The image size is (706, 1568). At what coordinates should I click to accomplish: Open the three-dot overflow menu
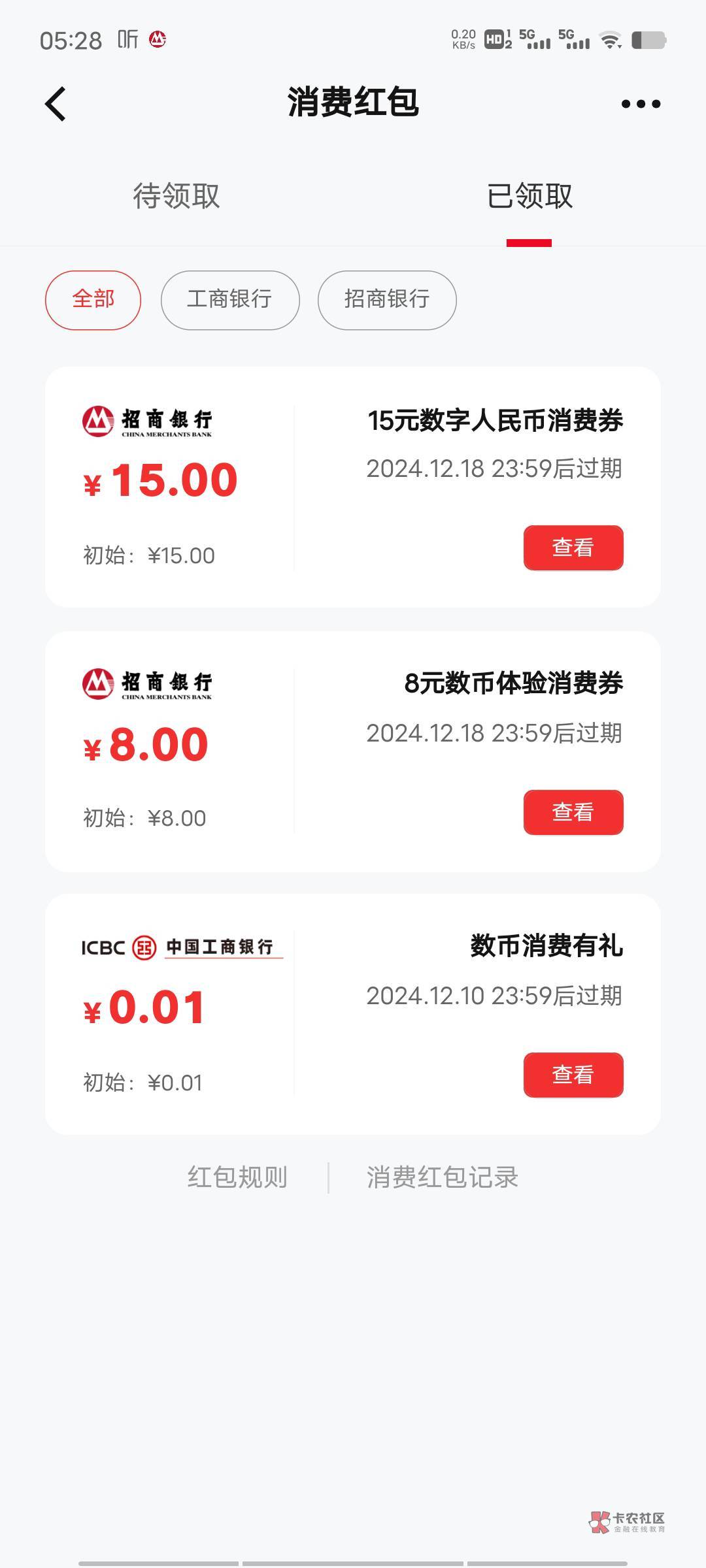click(641, 104)
